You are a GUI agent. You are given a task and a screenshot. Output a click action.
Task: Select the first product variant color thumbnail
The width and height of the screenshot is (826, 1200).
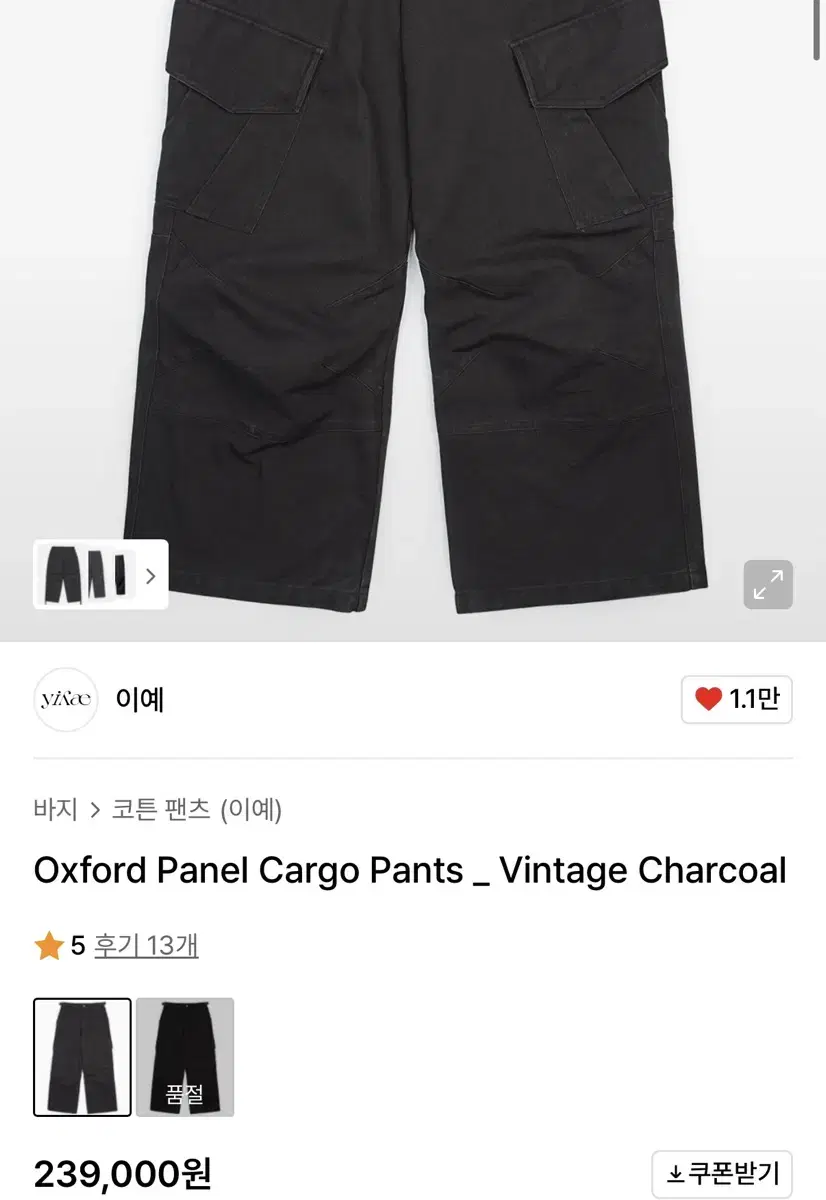pyautogui.click(x=81, y=1056)
